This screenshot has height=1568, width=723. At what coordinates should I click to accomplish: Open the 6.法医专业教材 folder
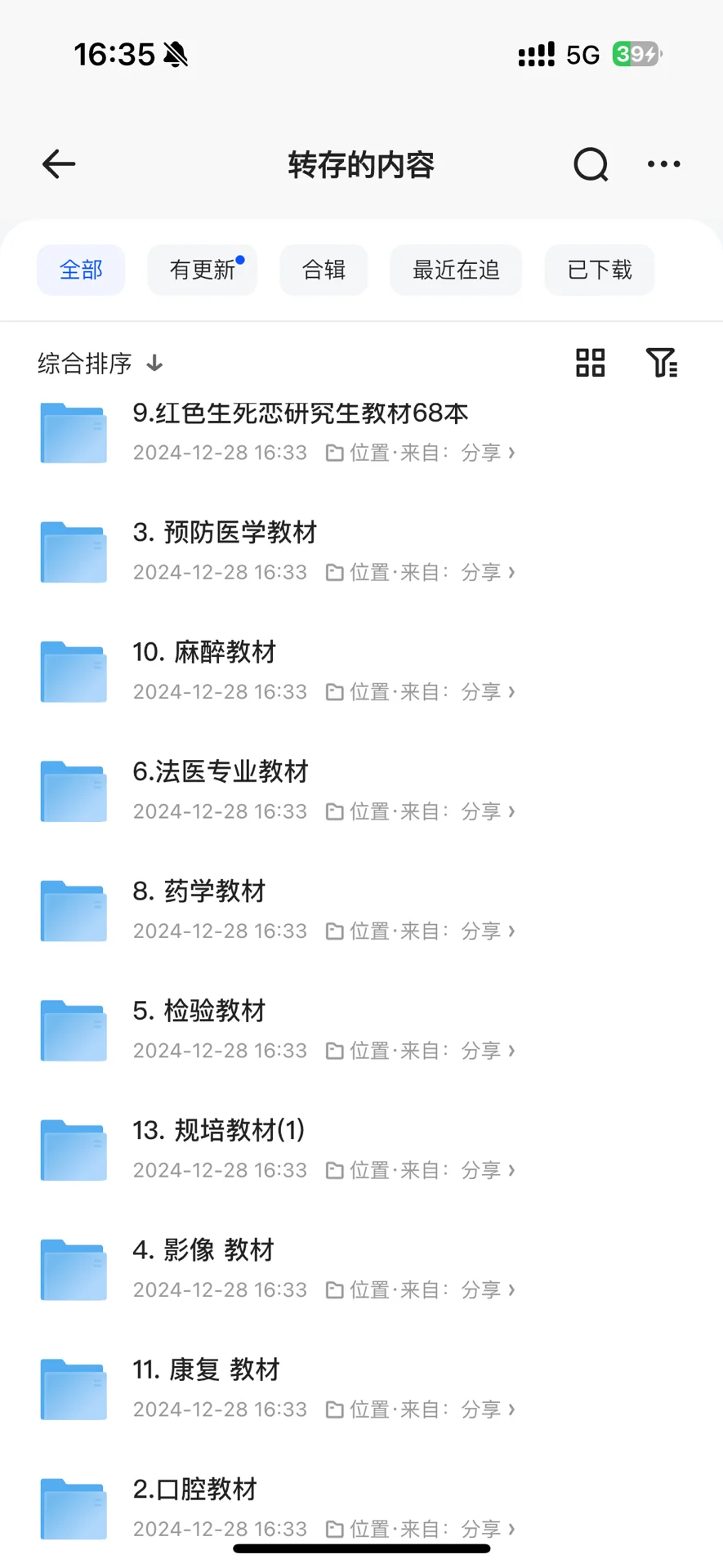pos(221,772)
